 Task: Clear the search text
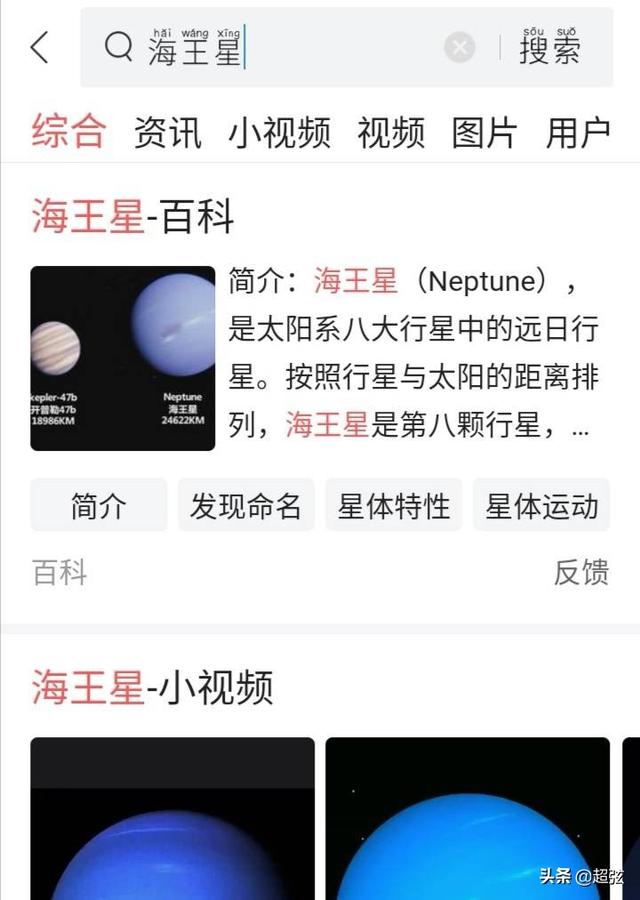pos(459,48)
